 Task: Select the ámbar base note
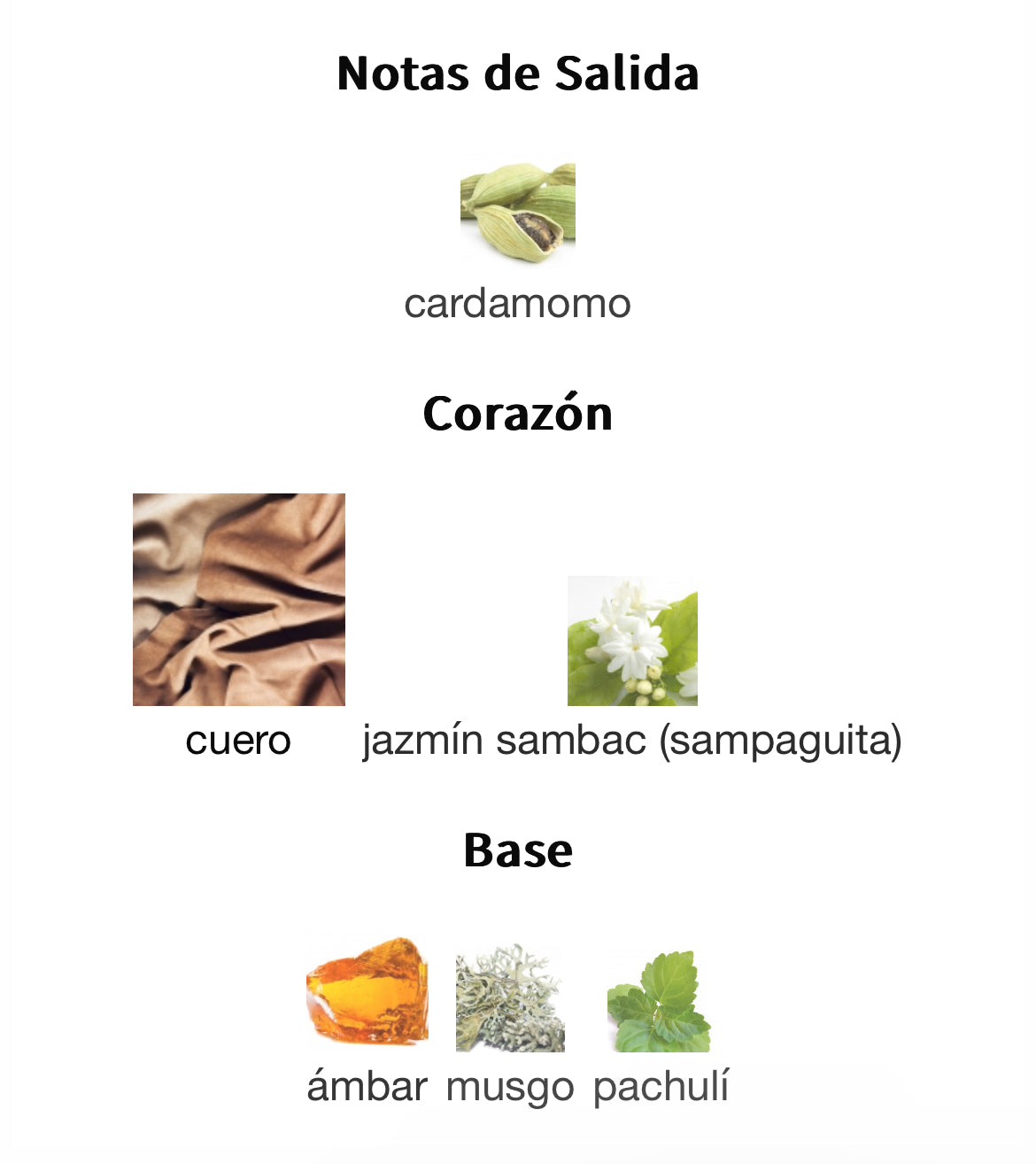pos(367,992)
